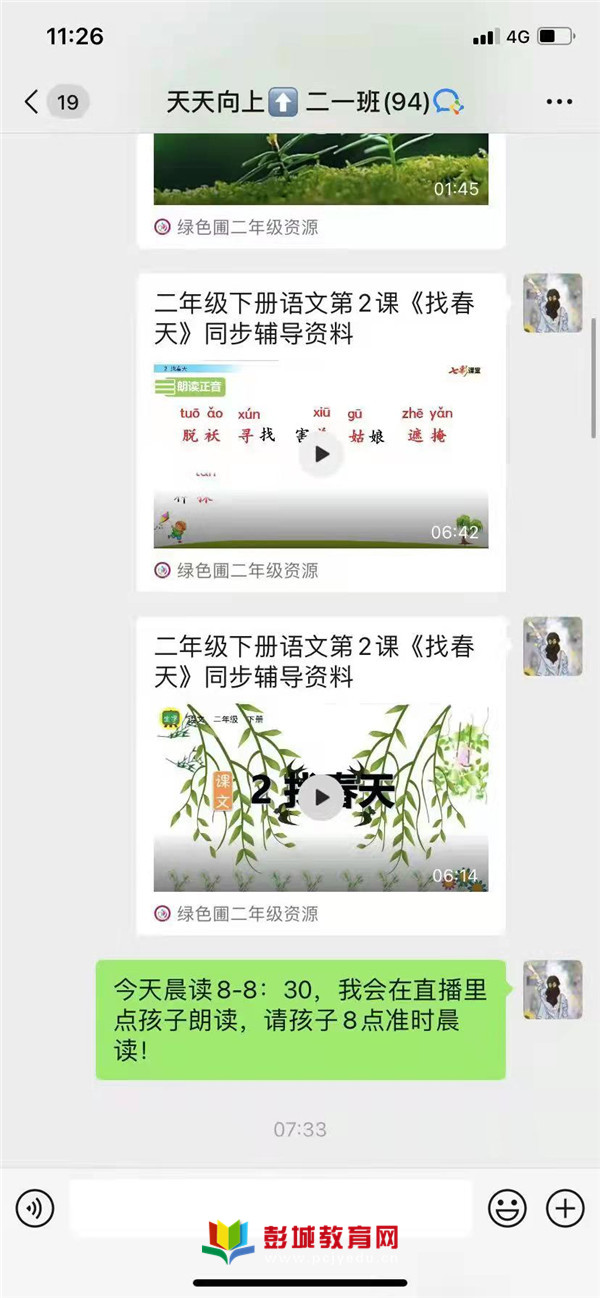Open the emoji picker
600x1298 pixels.
point(507,1209)
